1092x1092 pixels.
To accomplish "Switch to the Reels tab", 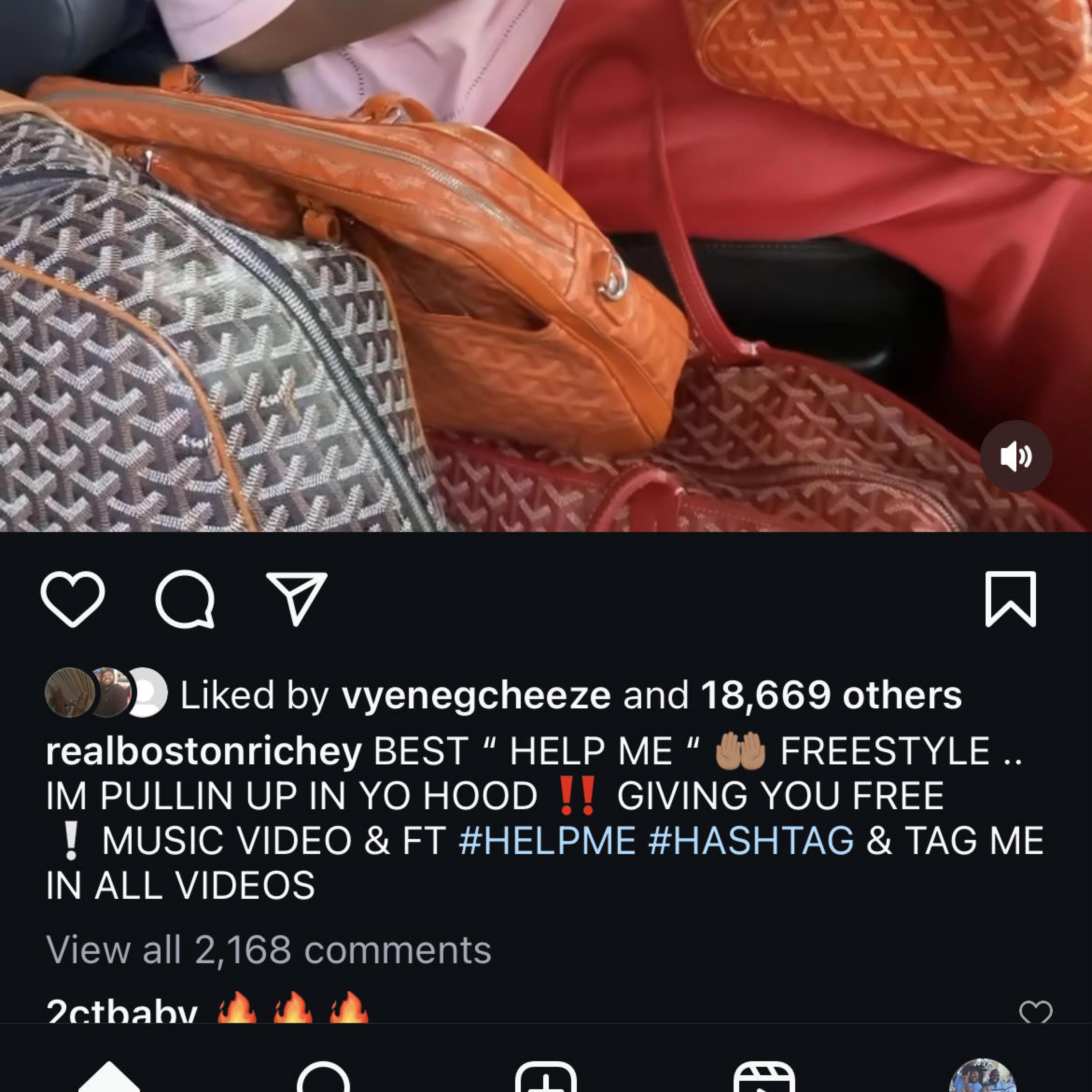I will pos(764,1079).
